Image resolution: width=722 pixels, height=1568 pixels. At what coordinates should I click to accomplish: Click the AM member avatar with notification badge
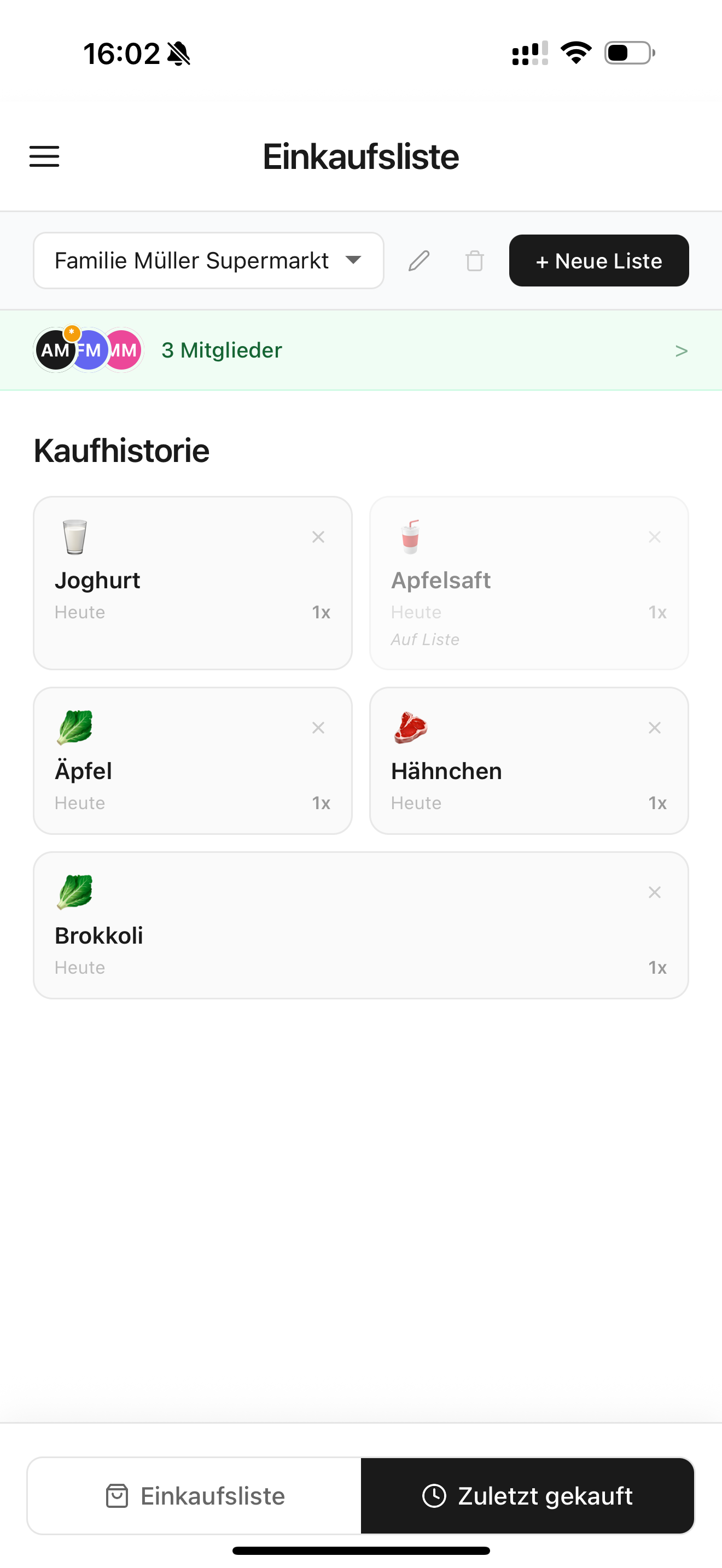tap(55, 350)
